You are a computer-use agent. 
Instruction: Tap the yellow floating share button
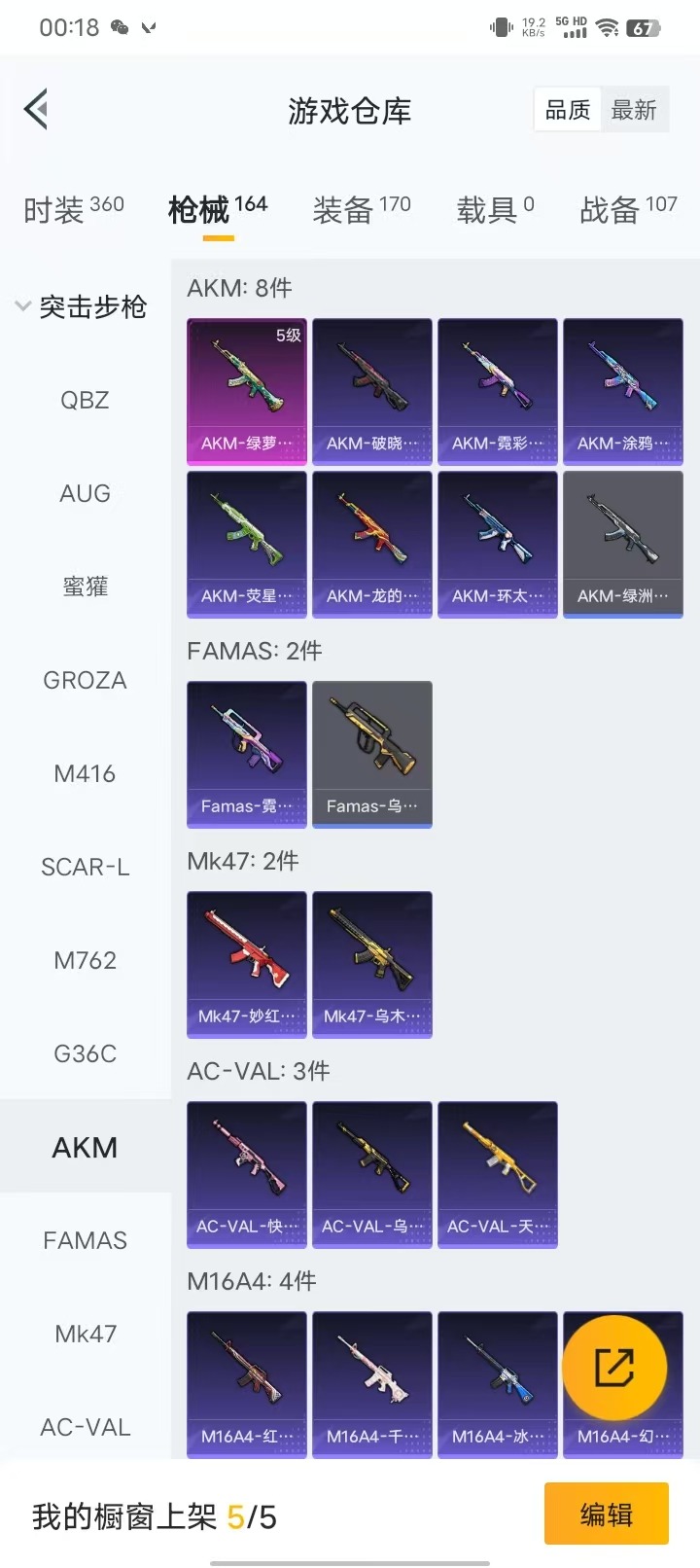[614, 1367]
